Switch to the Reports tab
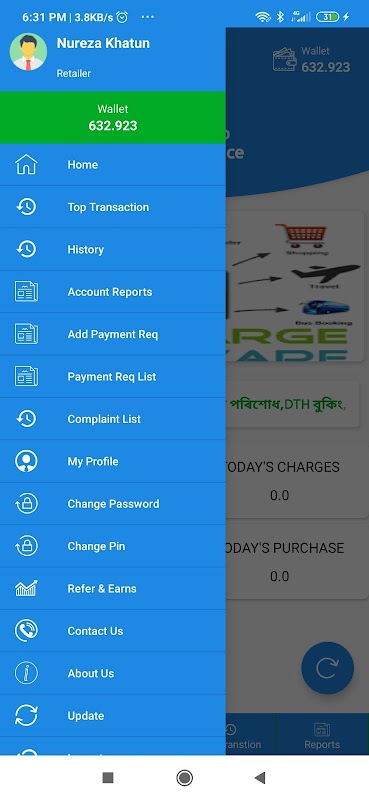 322,735
